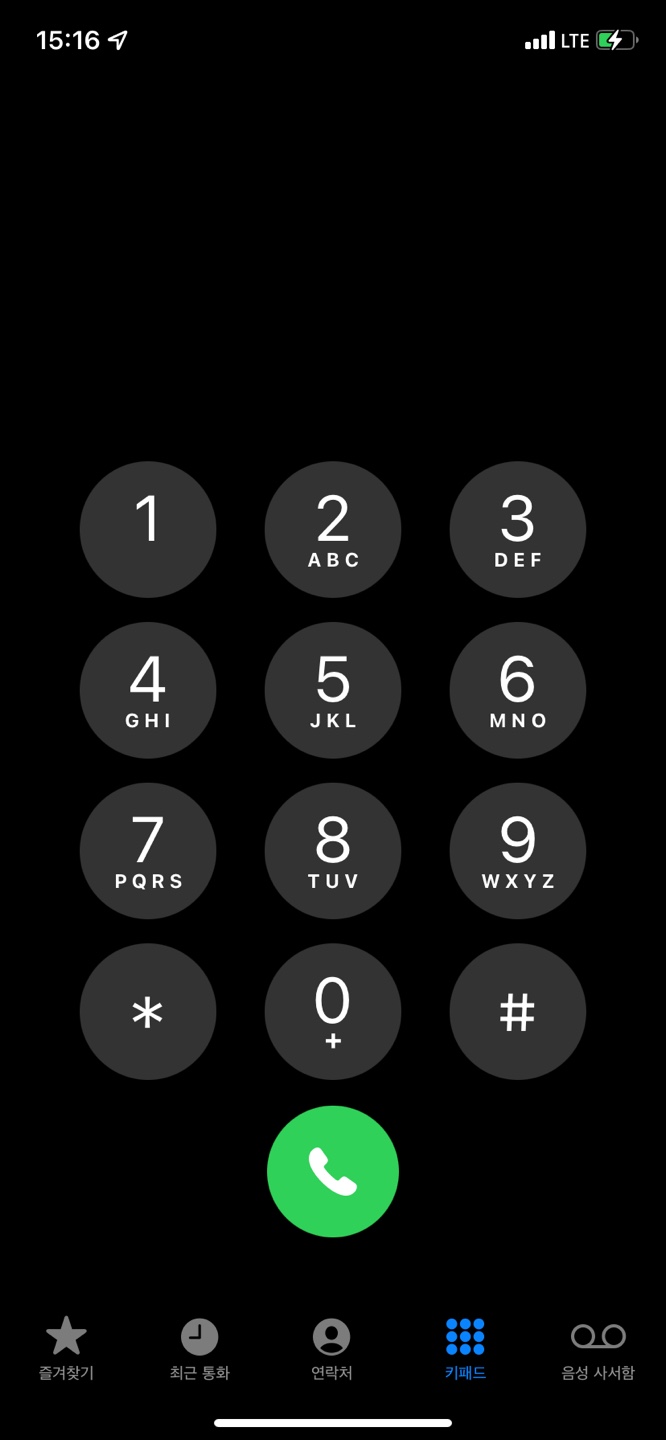Image resolution: width=666 pixels, height=1440 pixels.
Task: Tap the 8 TUV key
Action: (x=333, y=851)
